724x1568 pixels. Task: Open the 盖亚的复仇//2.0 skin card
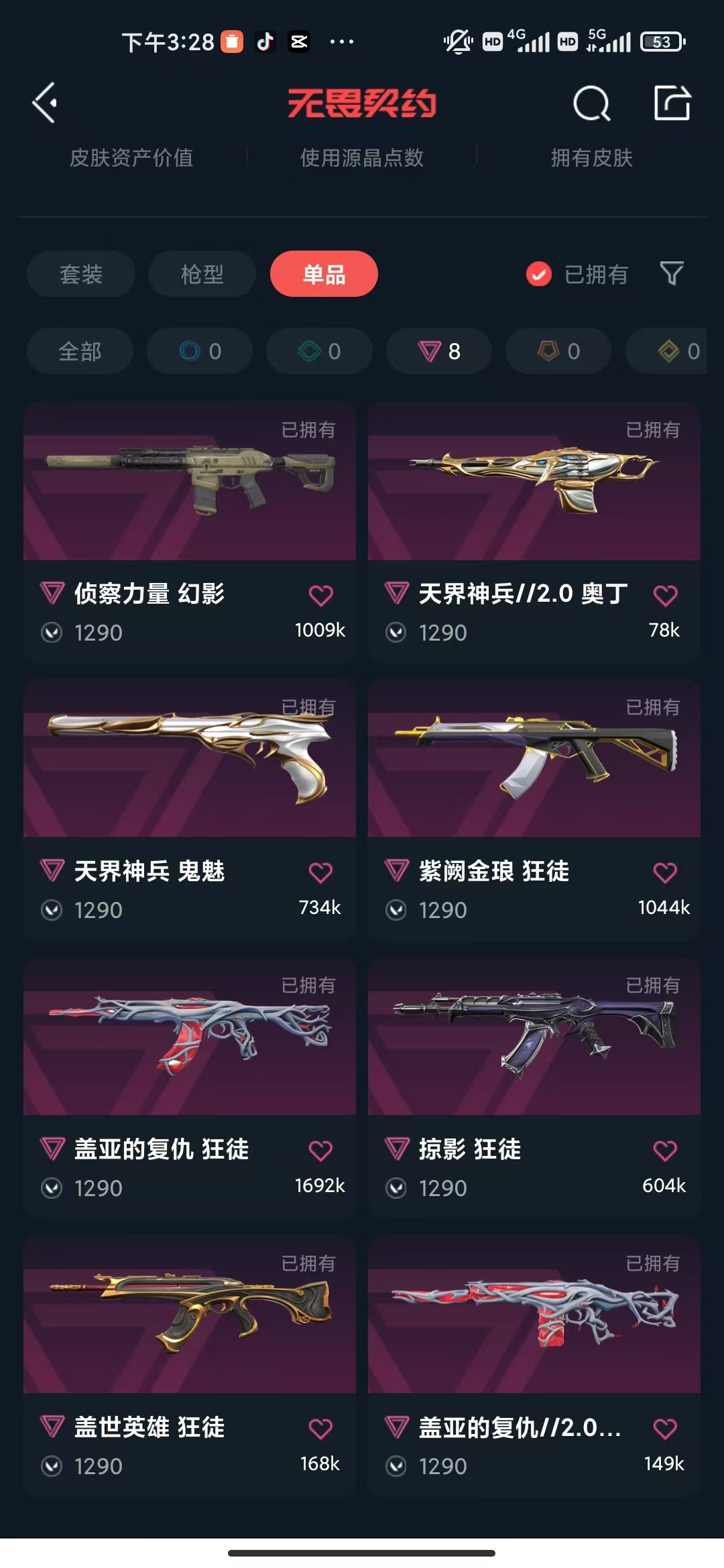tap(534, 1366)
